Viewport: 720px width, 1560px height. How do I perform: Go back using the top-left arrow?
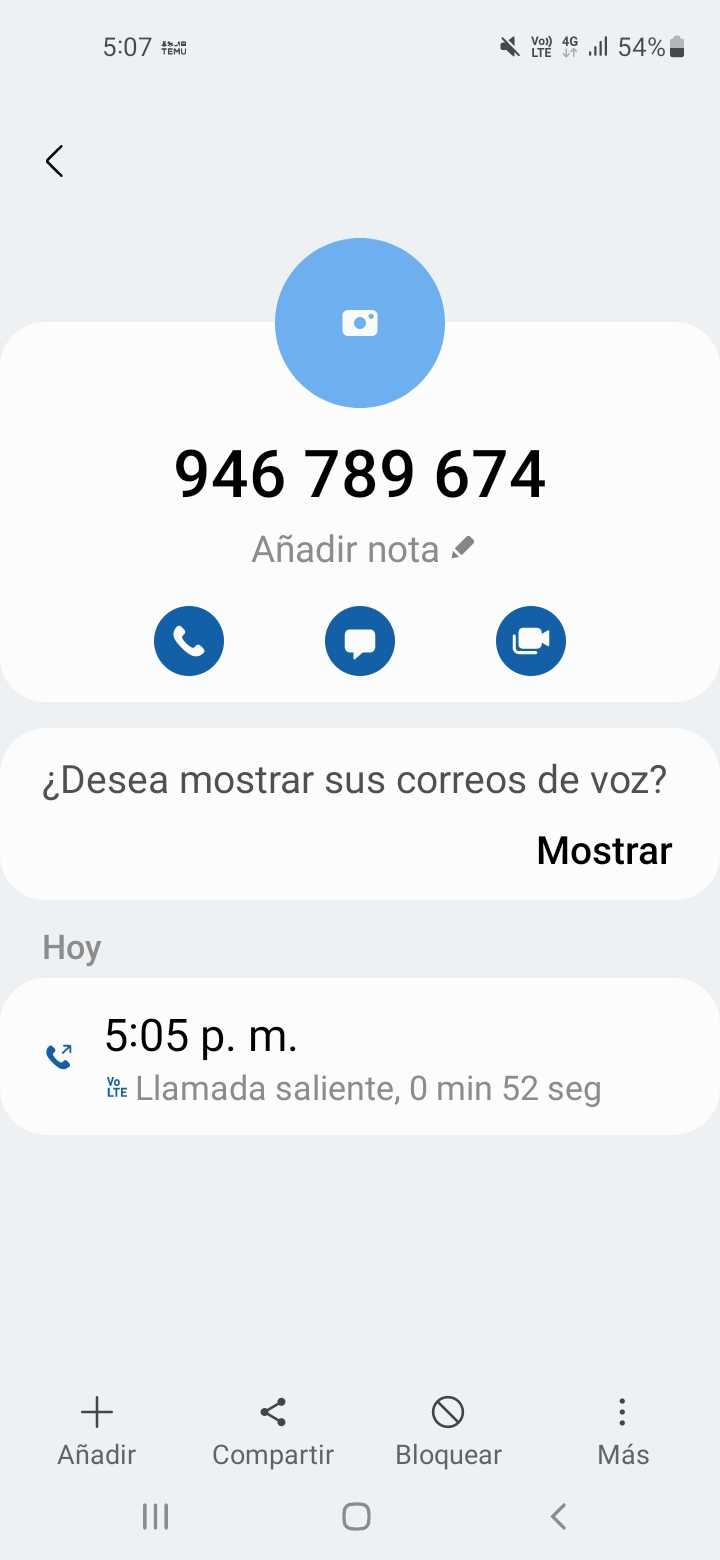coord(55,161)
